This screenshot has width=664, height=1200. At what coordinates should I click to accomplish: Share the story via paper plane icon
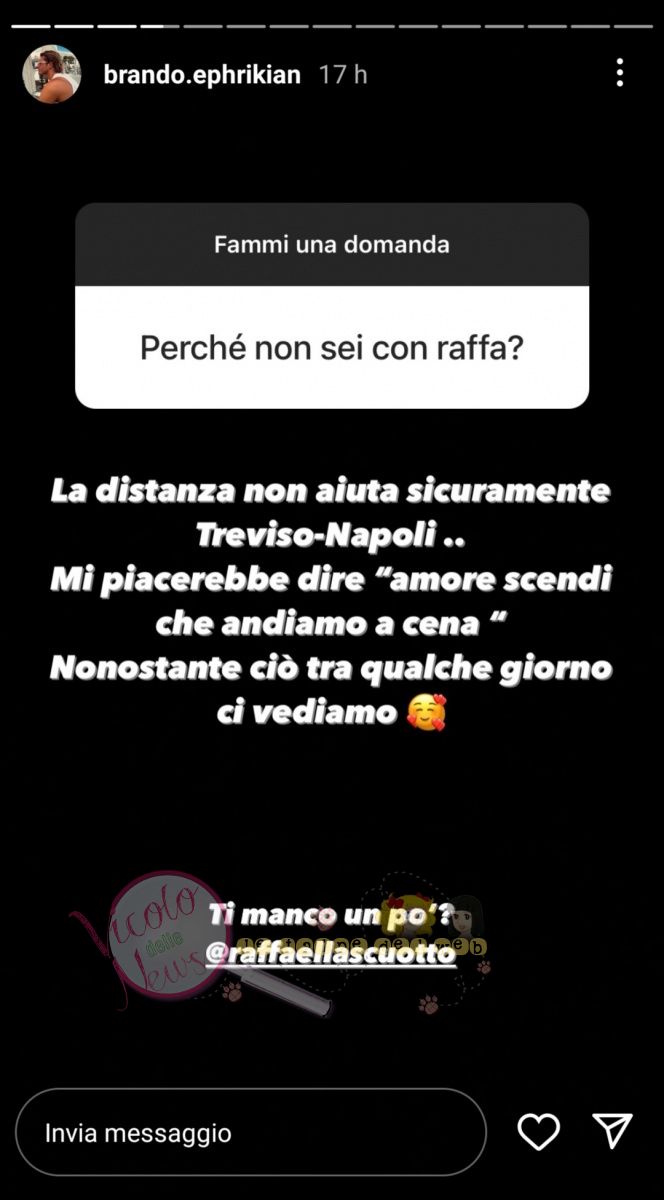pyautogui.click(x=612, y=1131)
